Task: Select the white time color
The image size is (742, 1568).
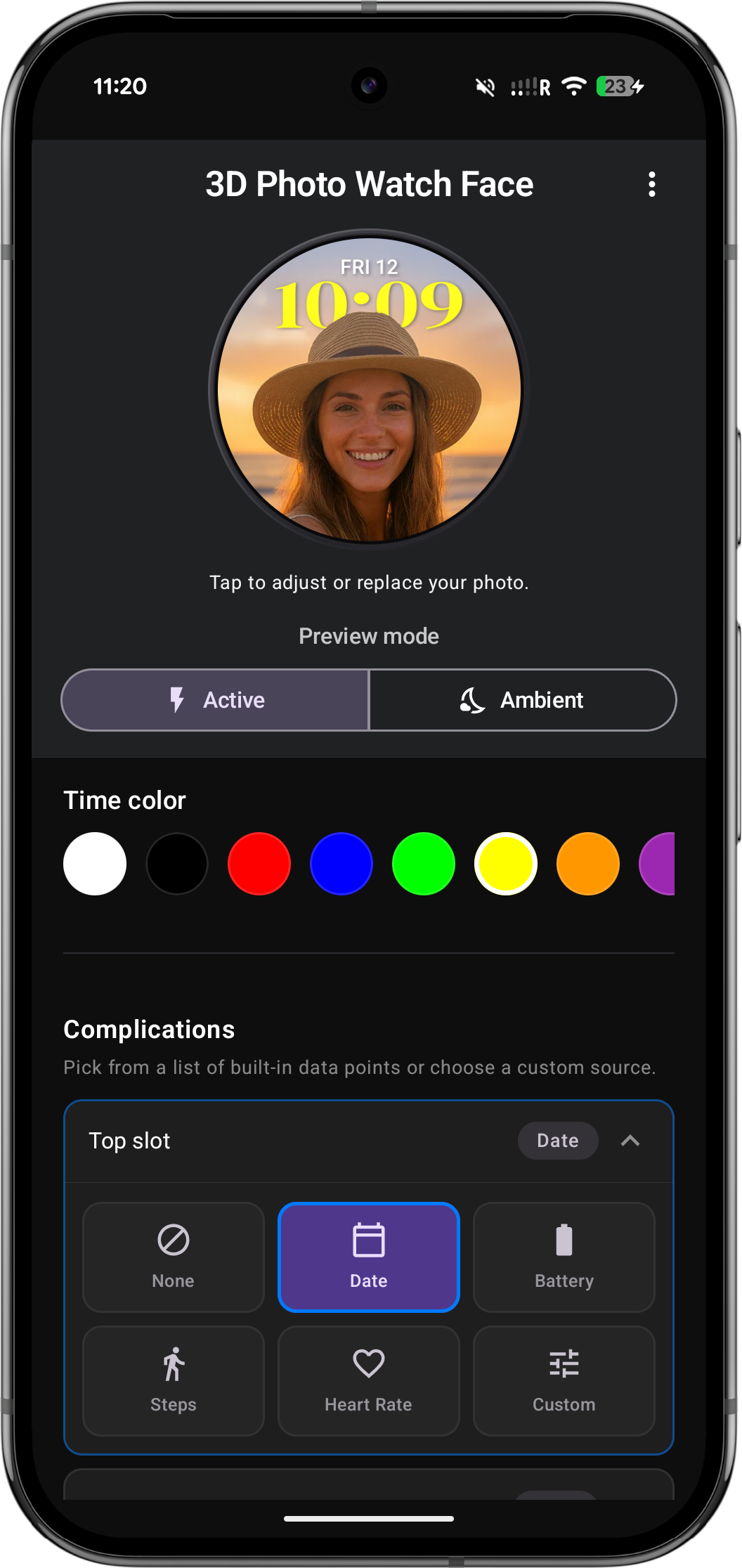Action: tap(95, 864)
